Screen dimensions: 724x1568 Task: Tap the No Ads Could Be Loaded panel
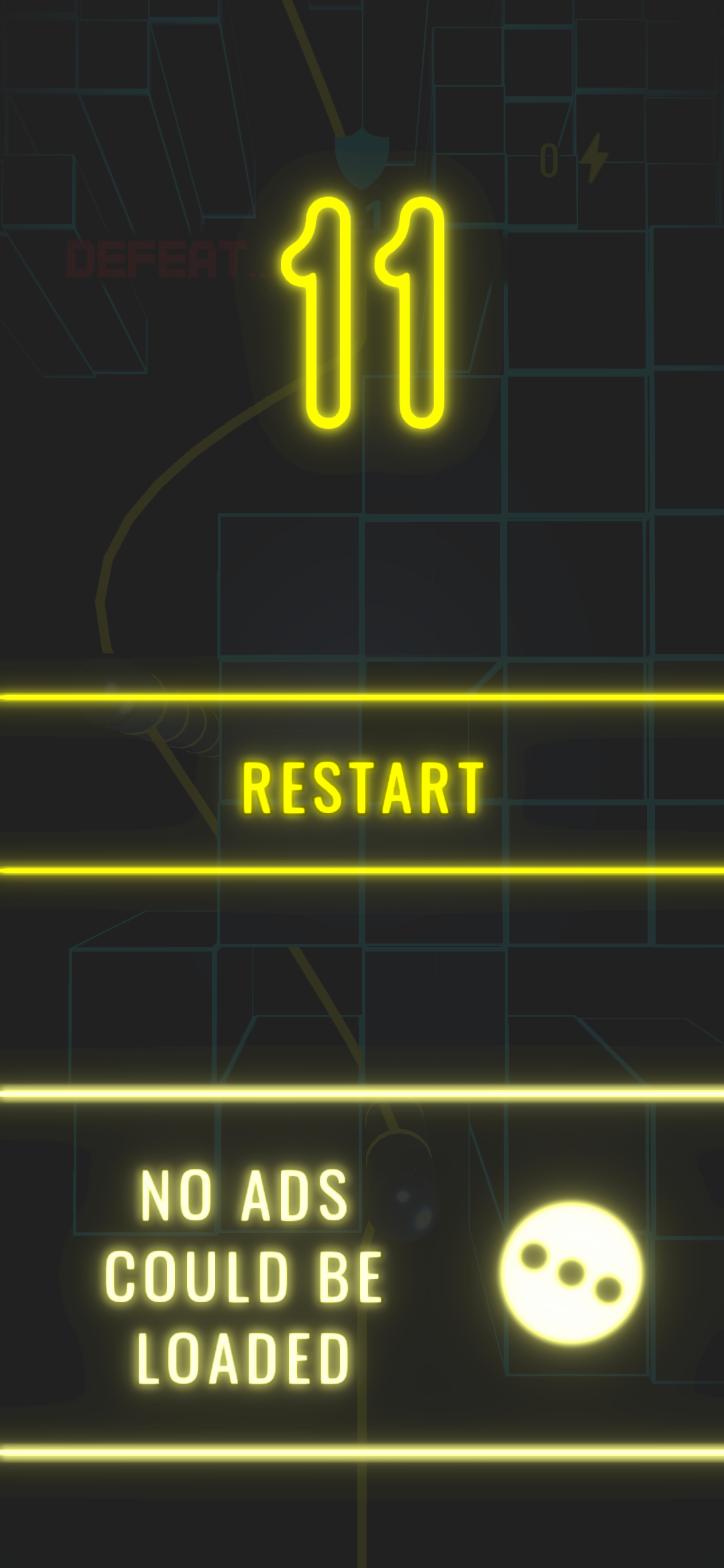click(x=362, y=1273)
